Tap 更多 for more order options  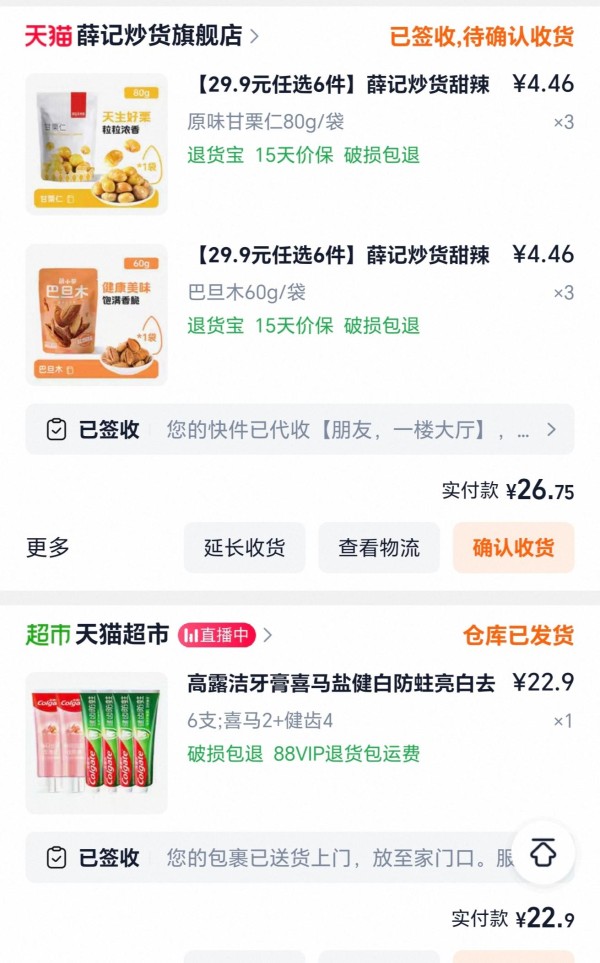(48, 548)
